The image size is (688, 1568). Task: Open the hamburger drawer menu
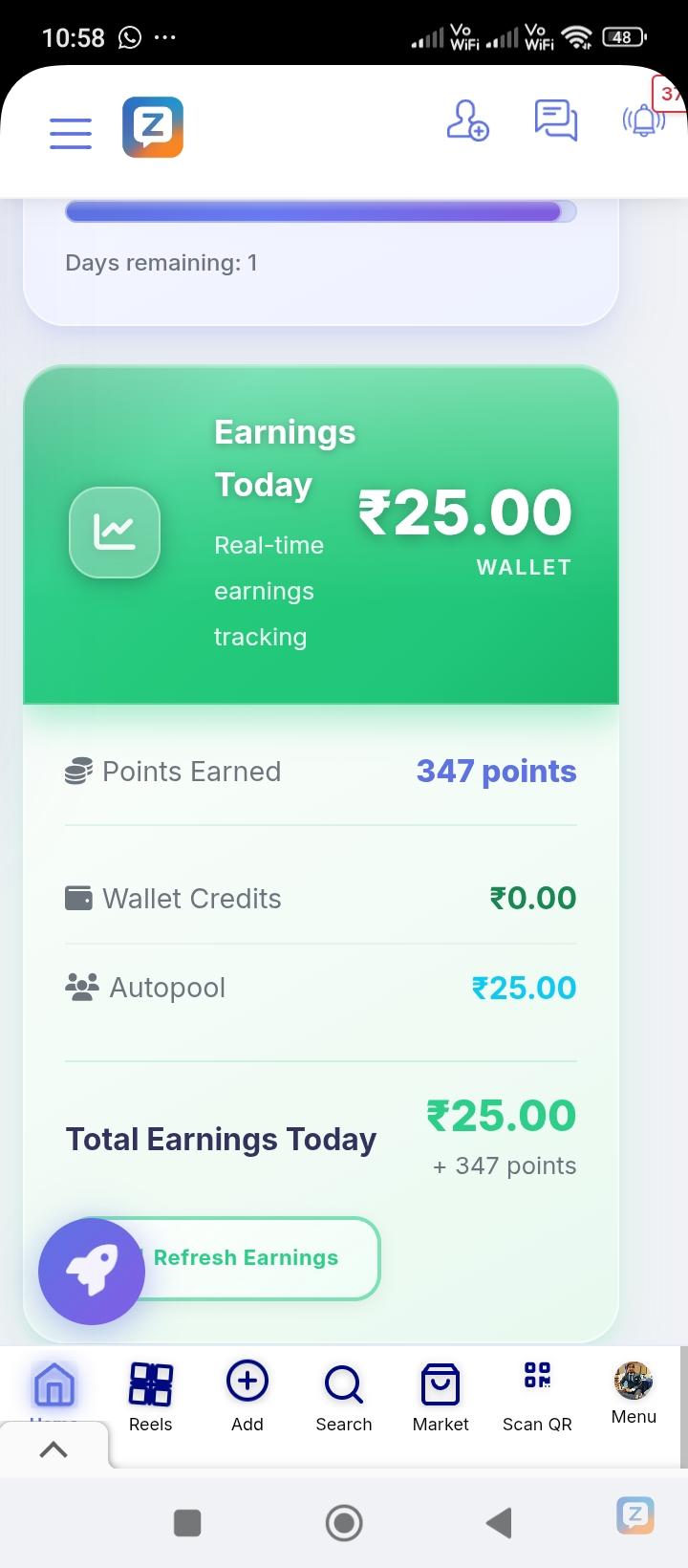(71, 133)
